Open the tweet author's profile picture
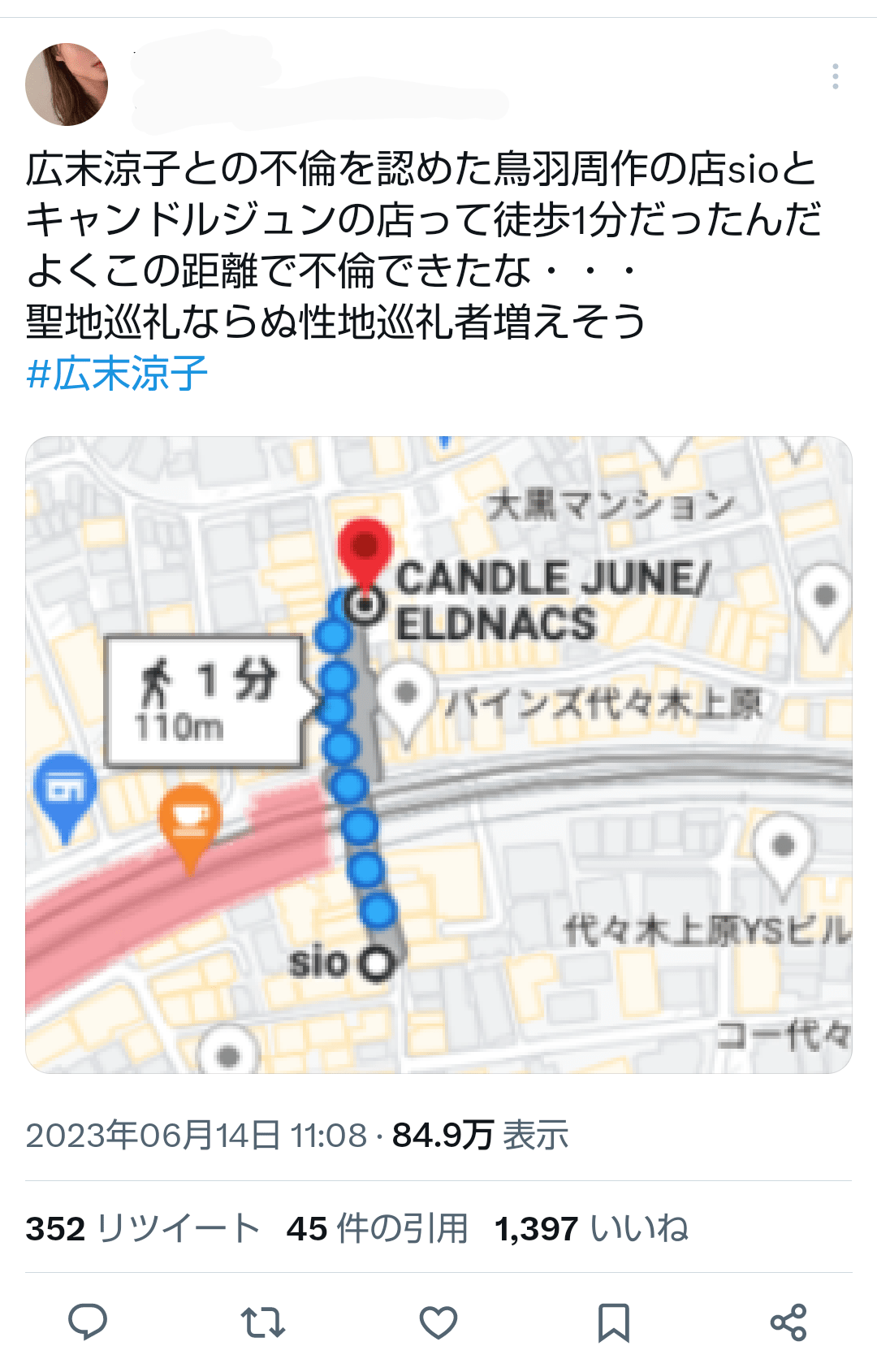The width and height of the screenshot is (877, 1372). pyautogui.click(x=67, y=84)
